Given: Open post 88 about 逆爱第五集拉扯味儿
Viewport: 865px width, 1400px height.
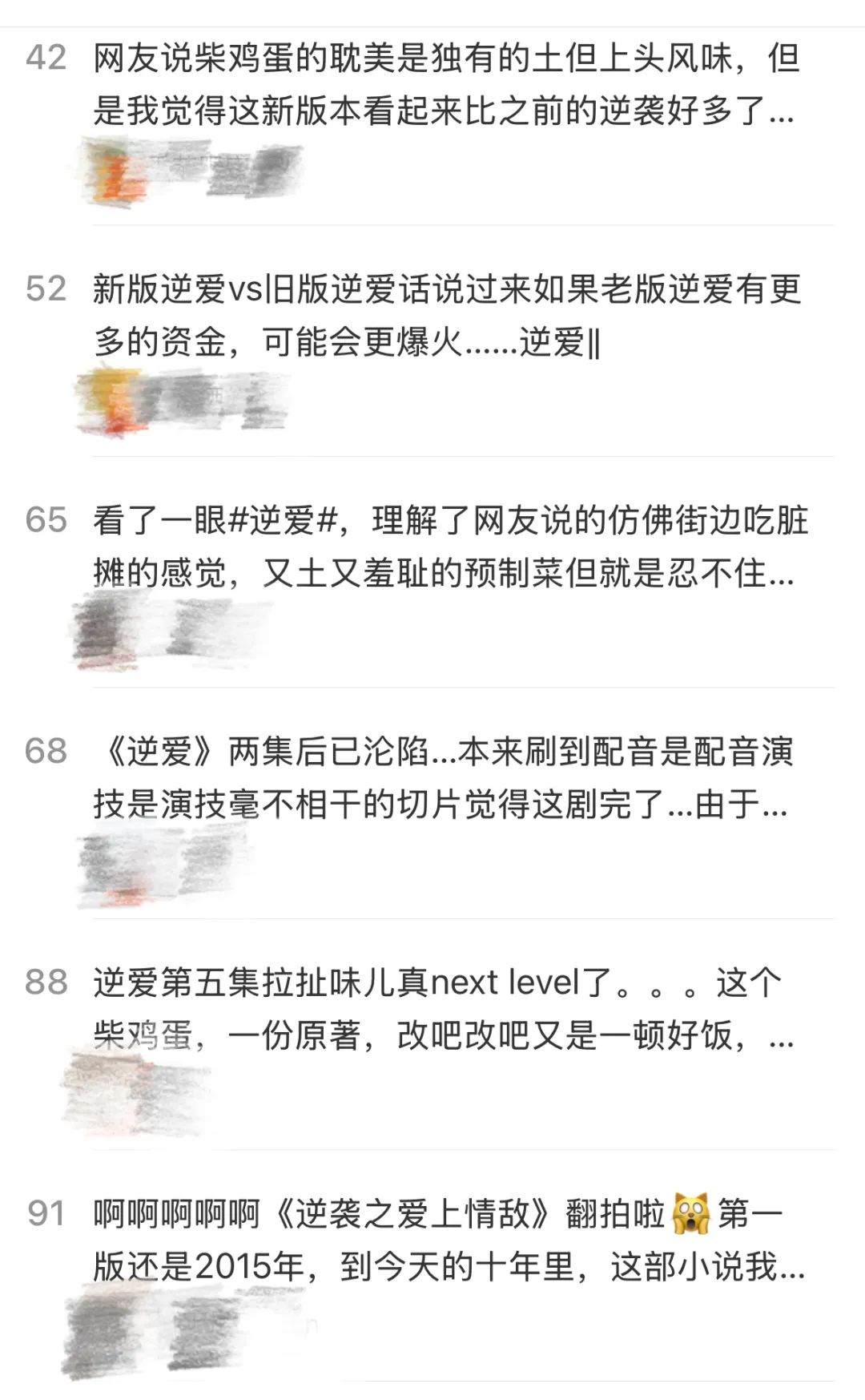Looking at the screenshot, I should [445, 1008].
